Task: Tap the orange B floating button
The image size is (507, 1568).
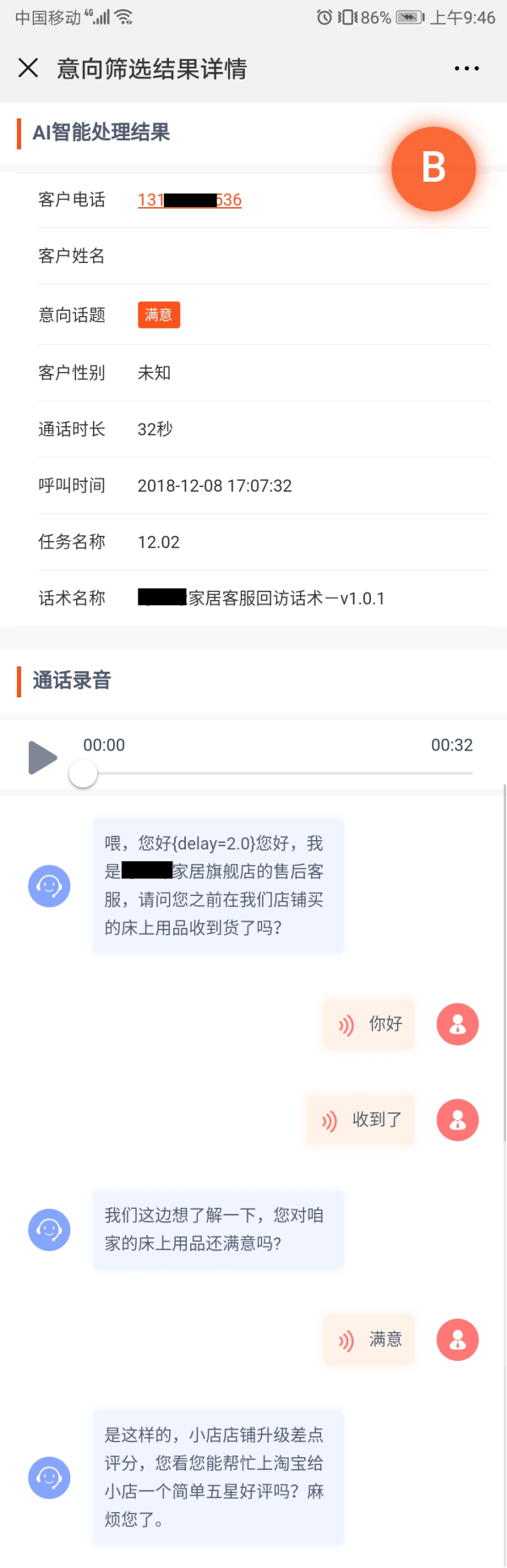Action: (x=433, y=169)
